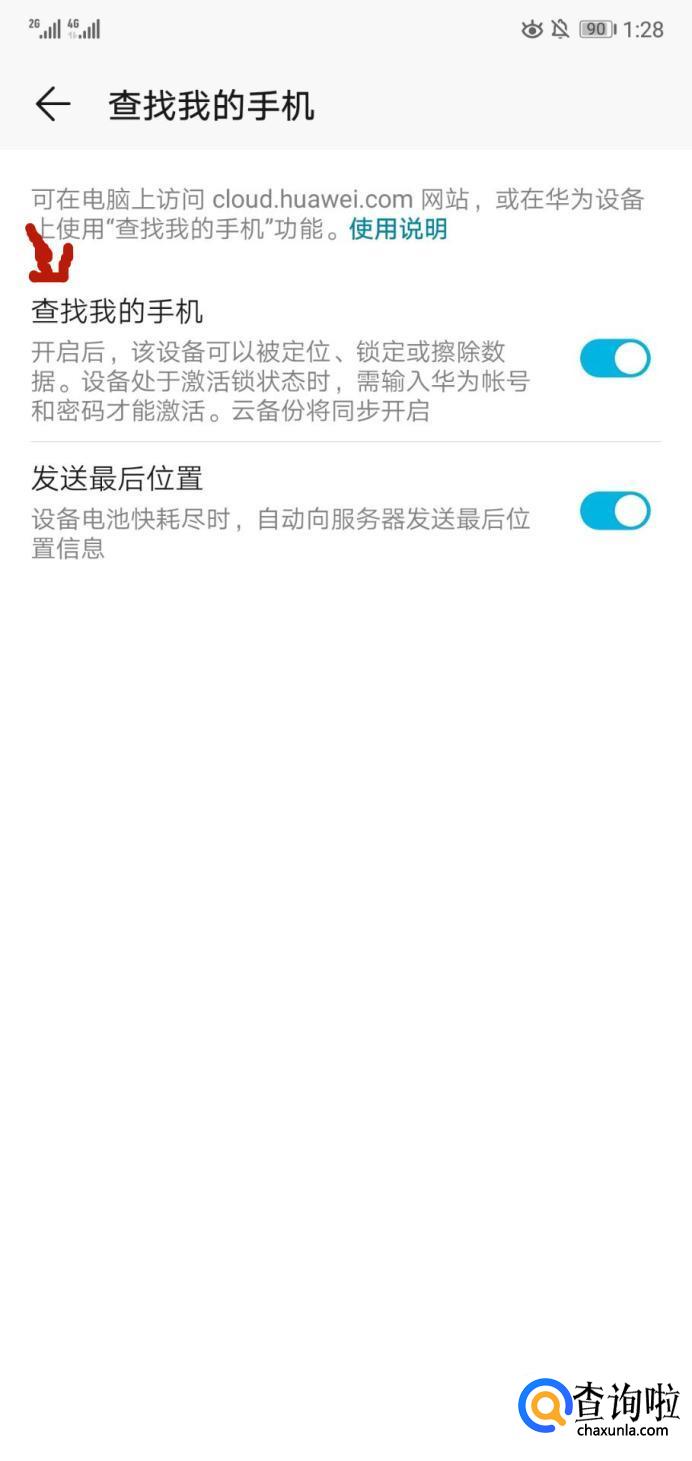Screen dimensions: 692x1461
Task: Disable the 发送最后位置 switch
Action: [x=615, y=511]
